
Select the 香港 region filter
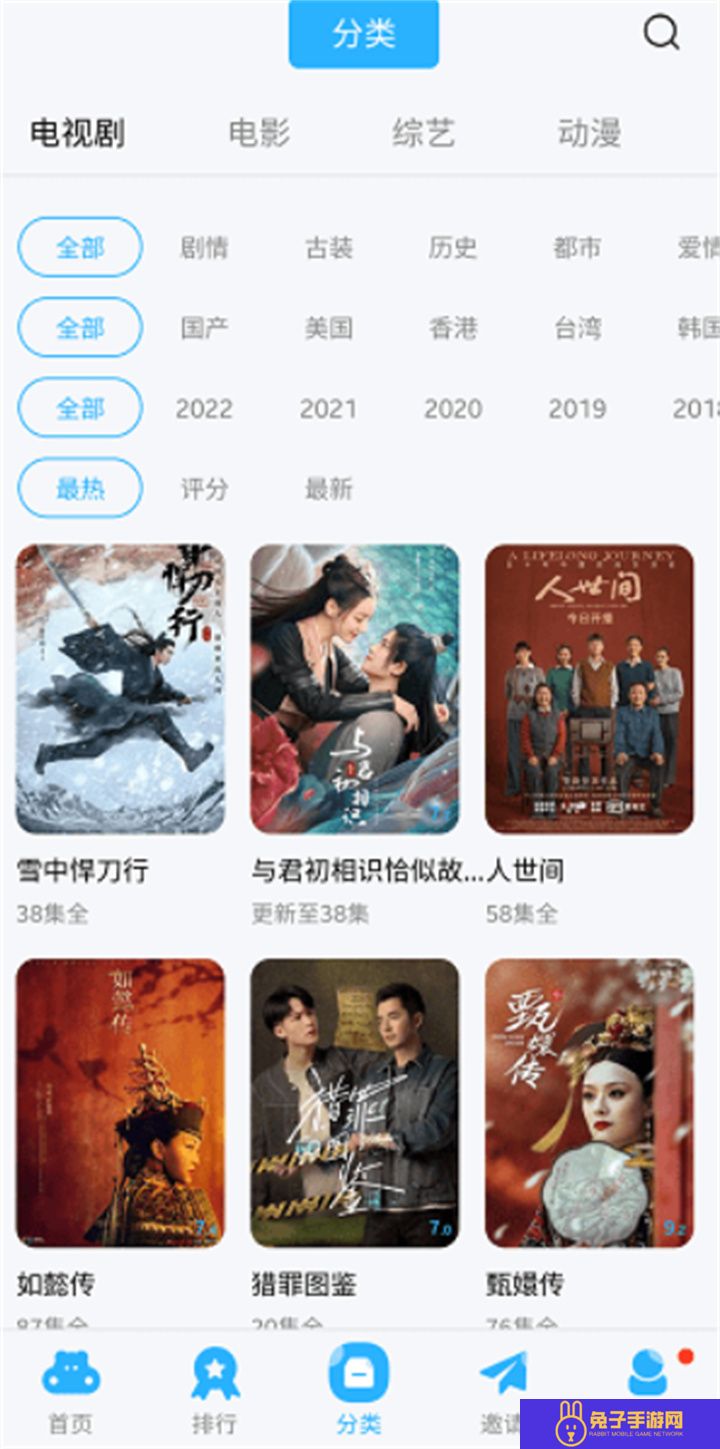click(x=453, y=328)
